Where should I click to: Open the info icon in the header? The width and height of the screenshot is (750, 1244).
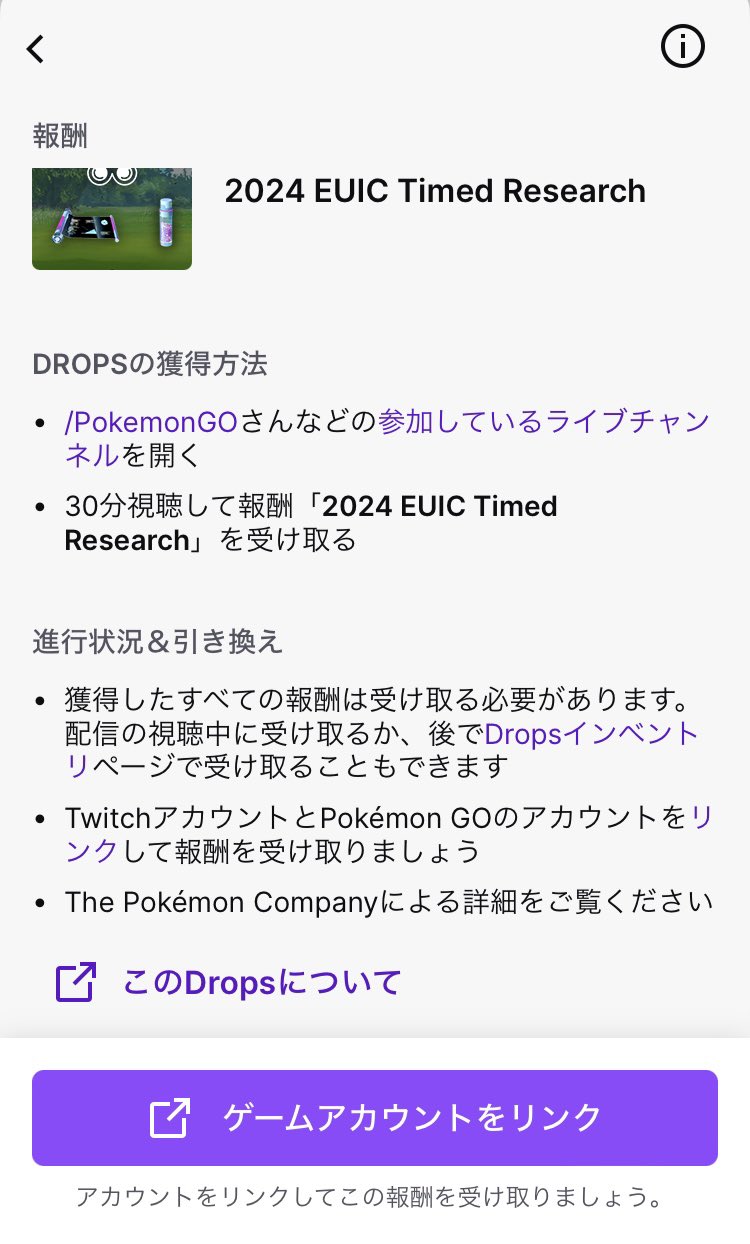(x=683, y=47)
